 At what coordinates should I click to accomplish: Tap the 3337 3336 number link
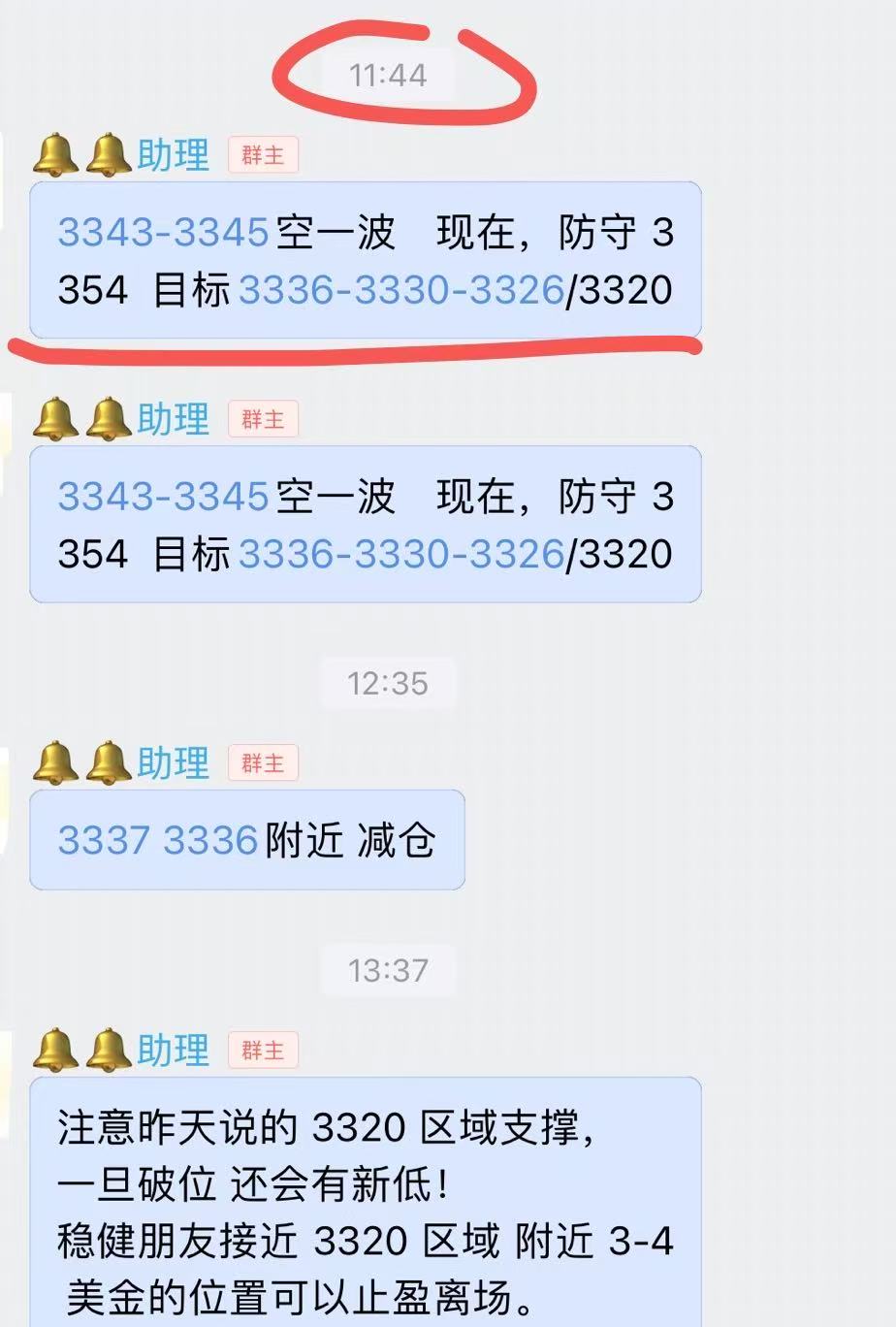tap(157, 840)
